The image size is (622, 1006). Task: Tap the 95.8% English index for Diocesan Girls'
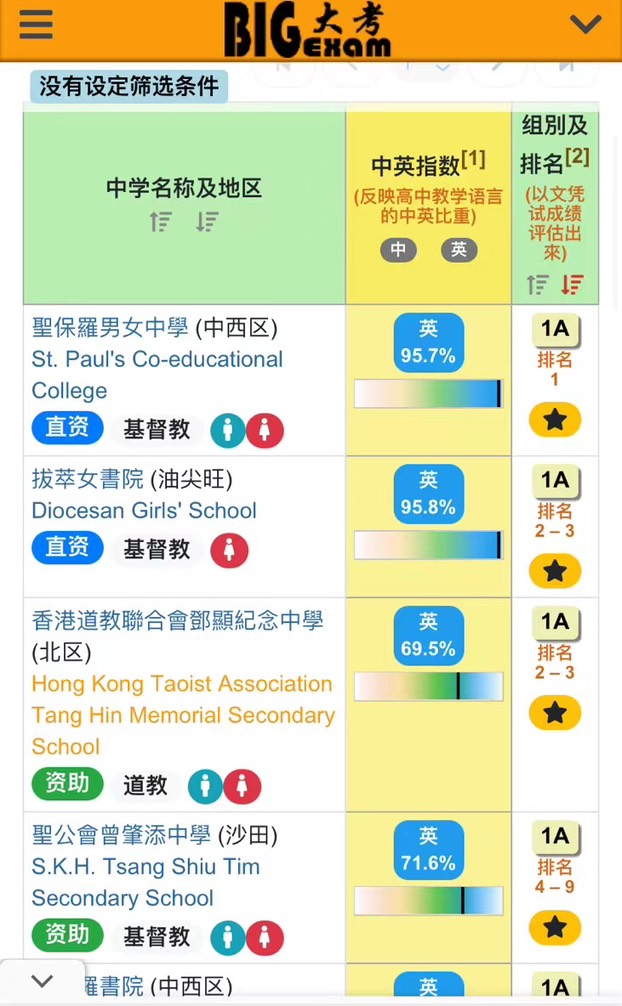tap(428, 493)
